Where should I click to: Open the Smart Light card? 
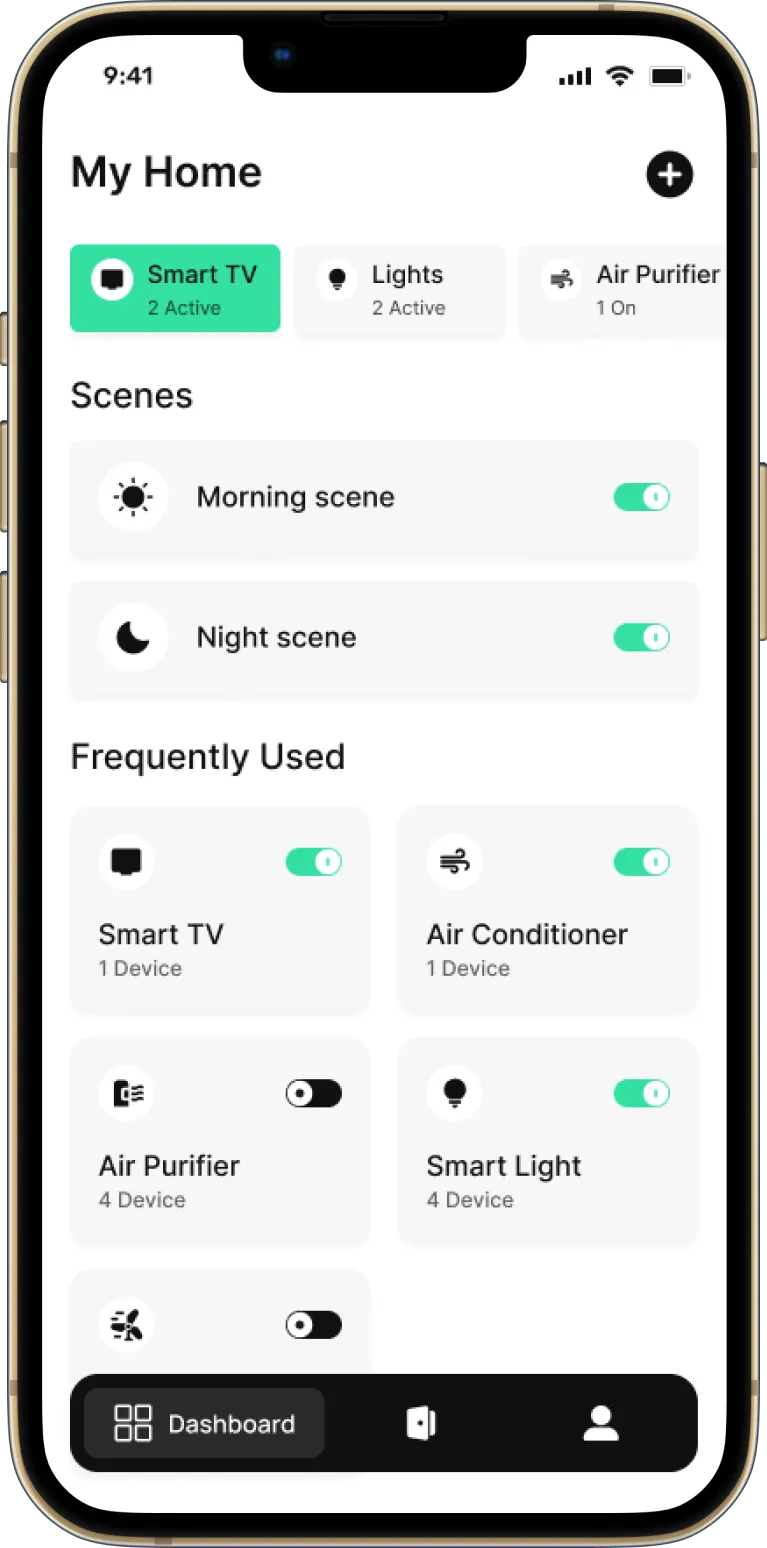tap(548, 1141)
